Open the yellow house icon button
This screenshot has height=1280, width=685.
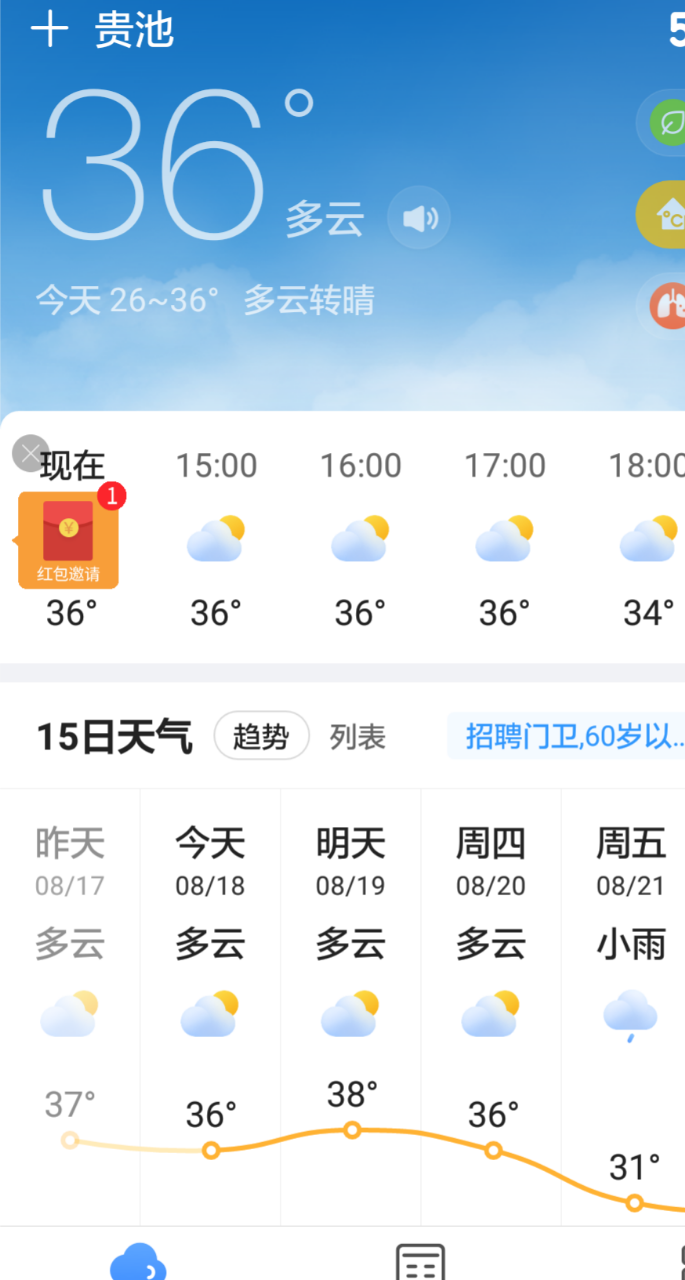click(x=664, y=215)
